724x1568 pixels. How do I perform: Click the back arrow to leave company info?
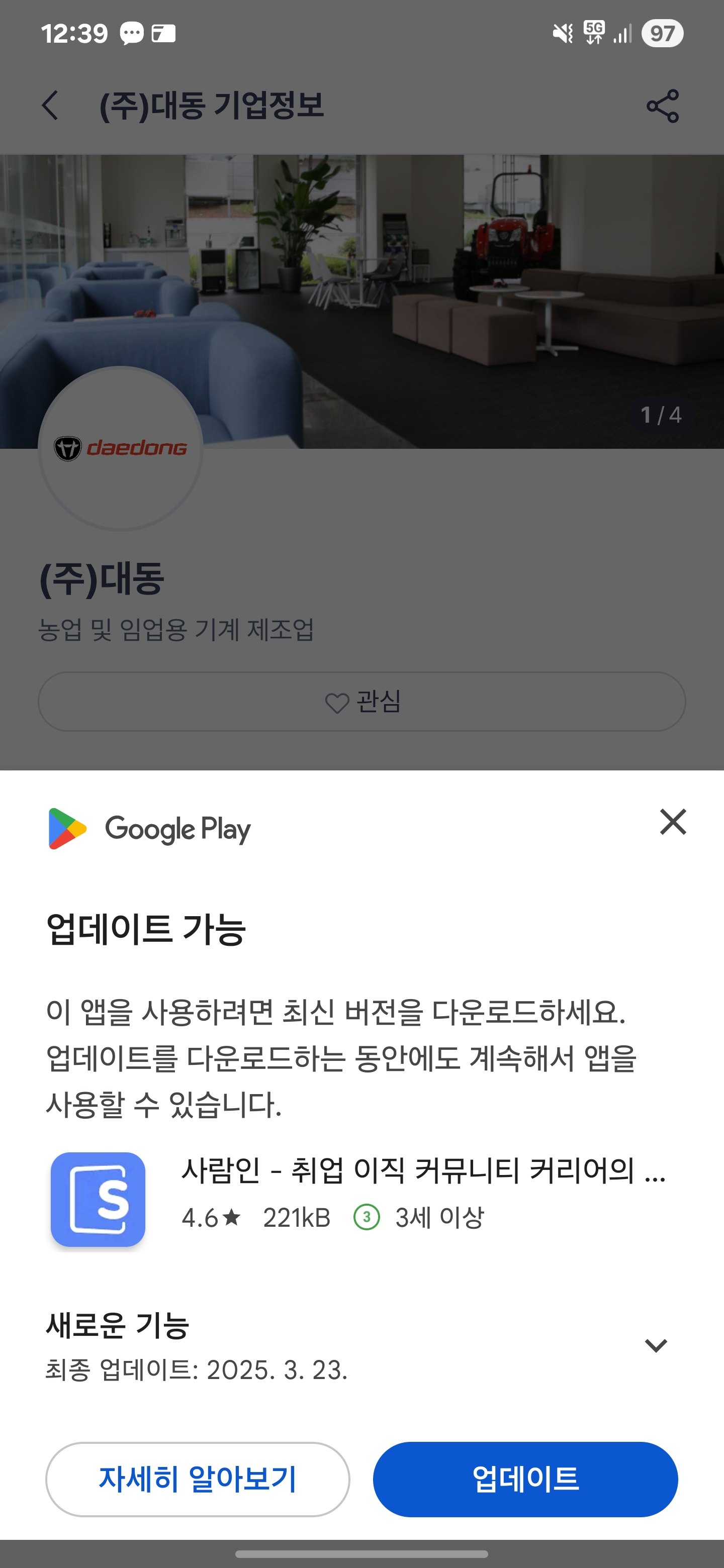(51, 105)
